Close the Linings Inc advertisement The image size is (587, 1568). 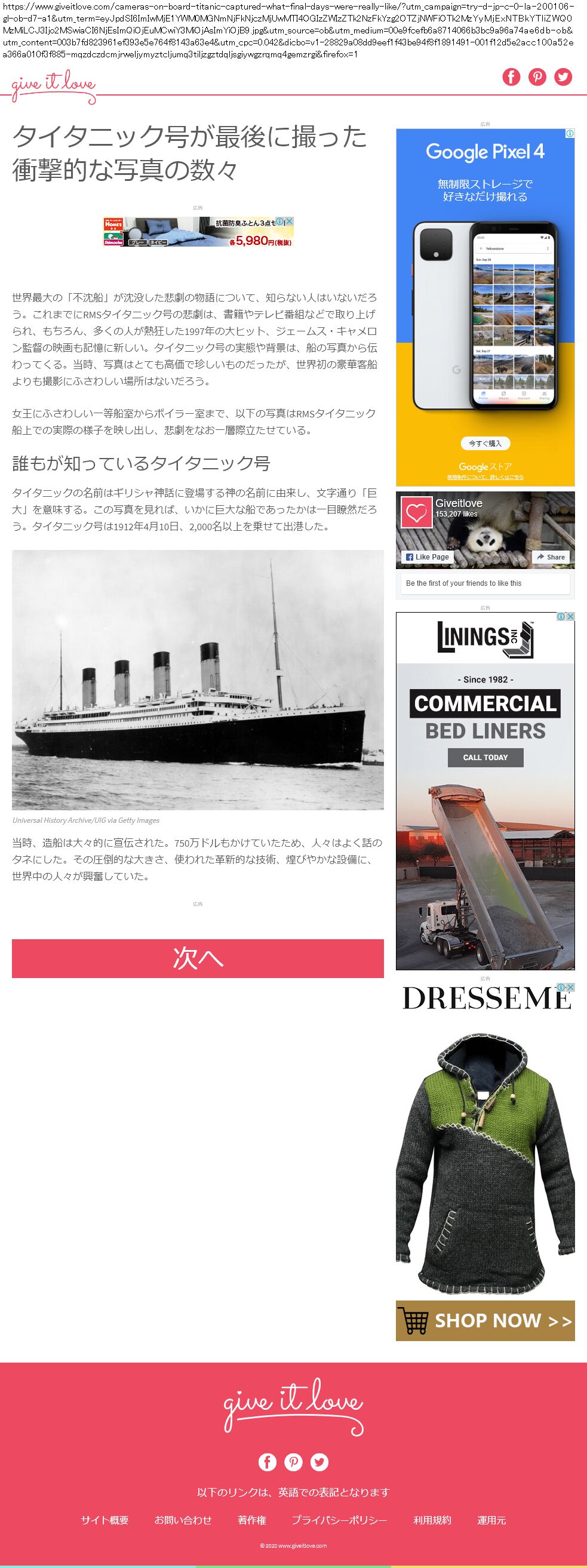coord(570,616)
